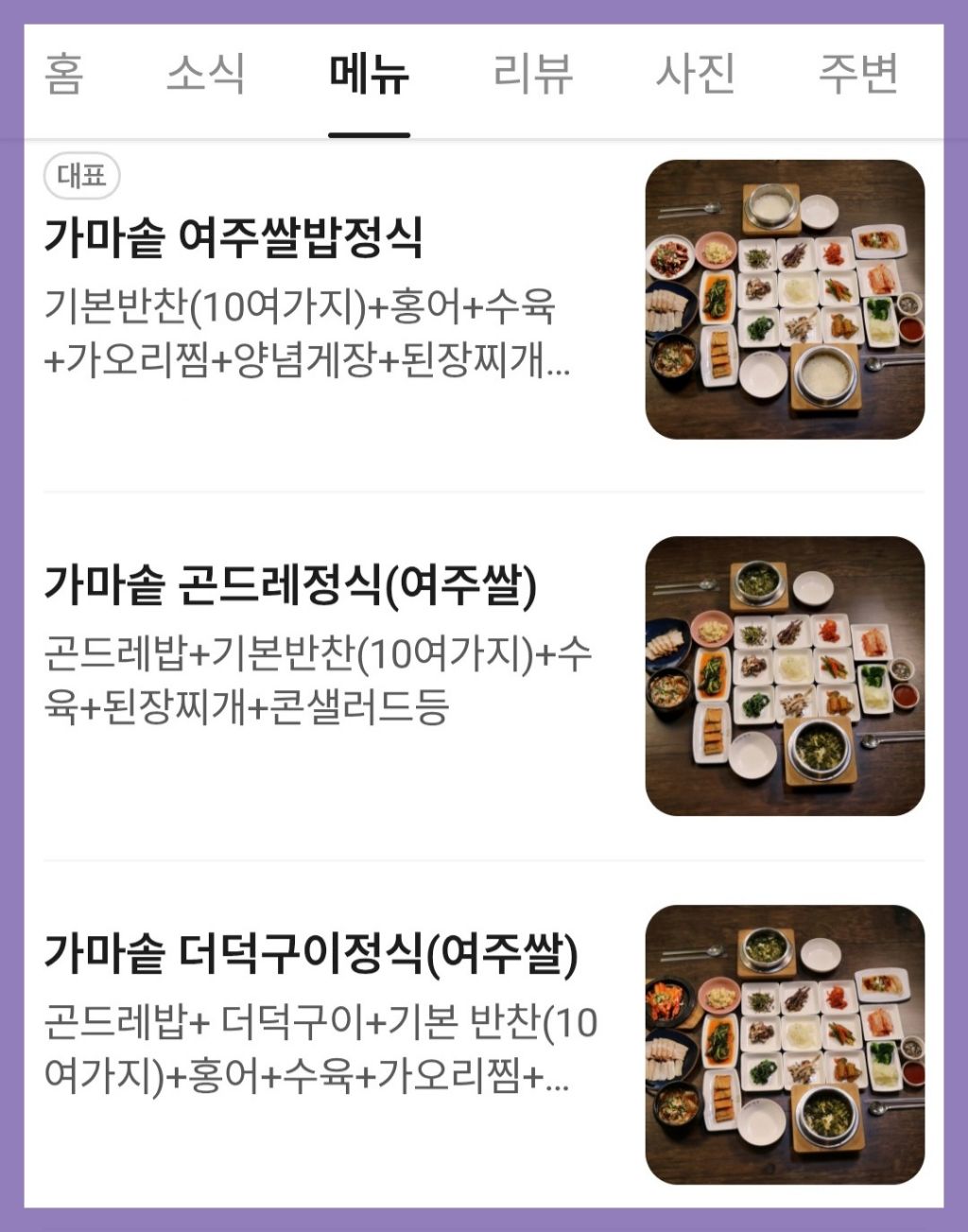This screenshot has width=968, height=1232.
Task: Open the 소식 tab
Action: pyautogui.click(x=206, y=75)
